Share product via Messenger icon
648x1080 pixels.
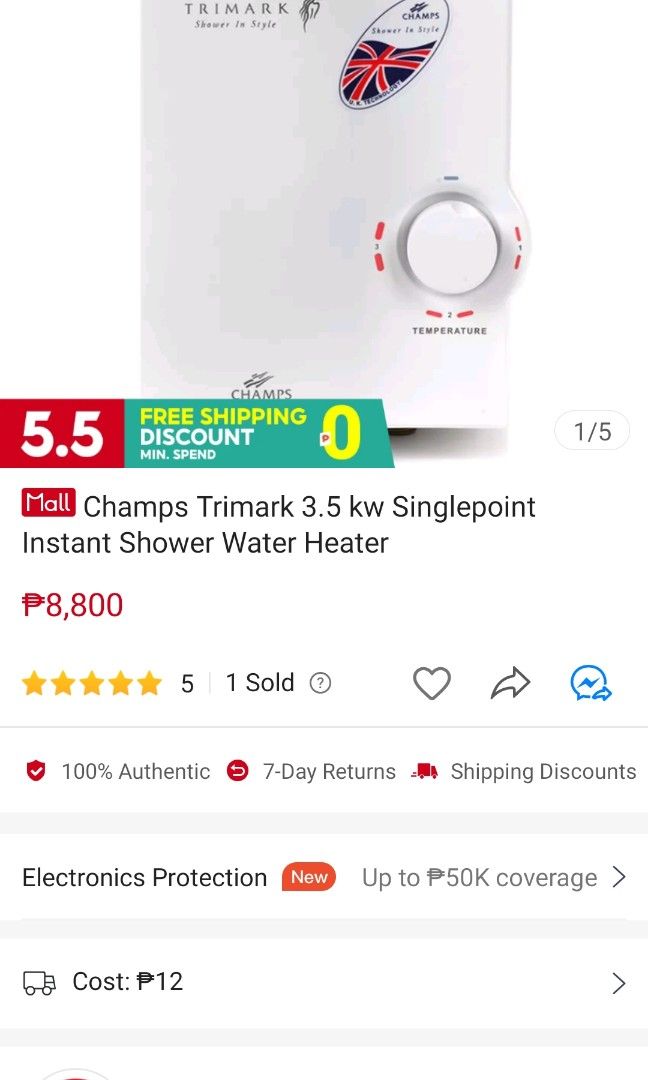pyautogui.click(x=590, y=684)
